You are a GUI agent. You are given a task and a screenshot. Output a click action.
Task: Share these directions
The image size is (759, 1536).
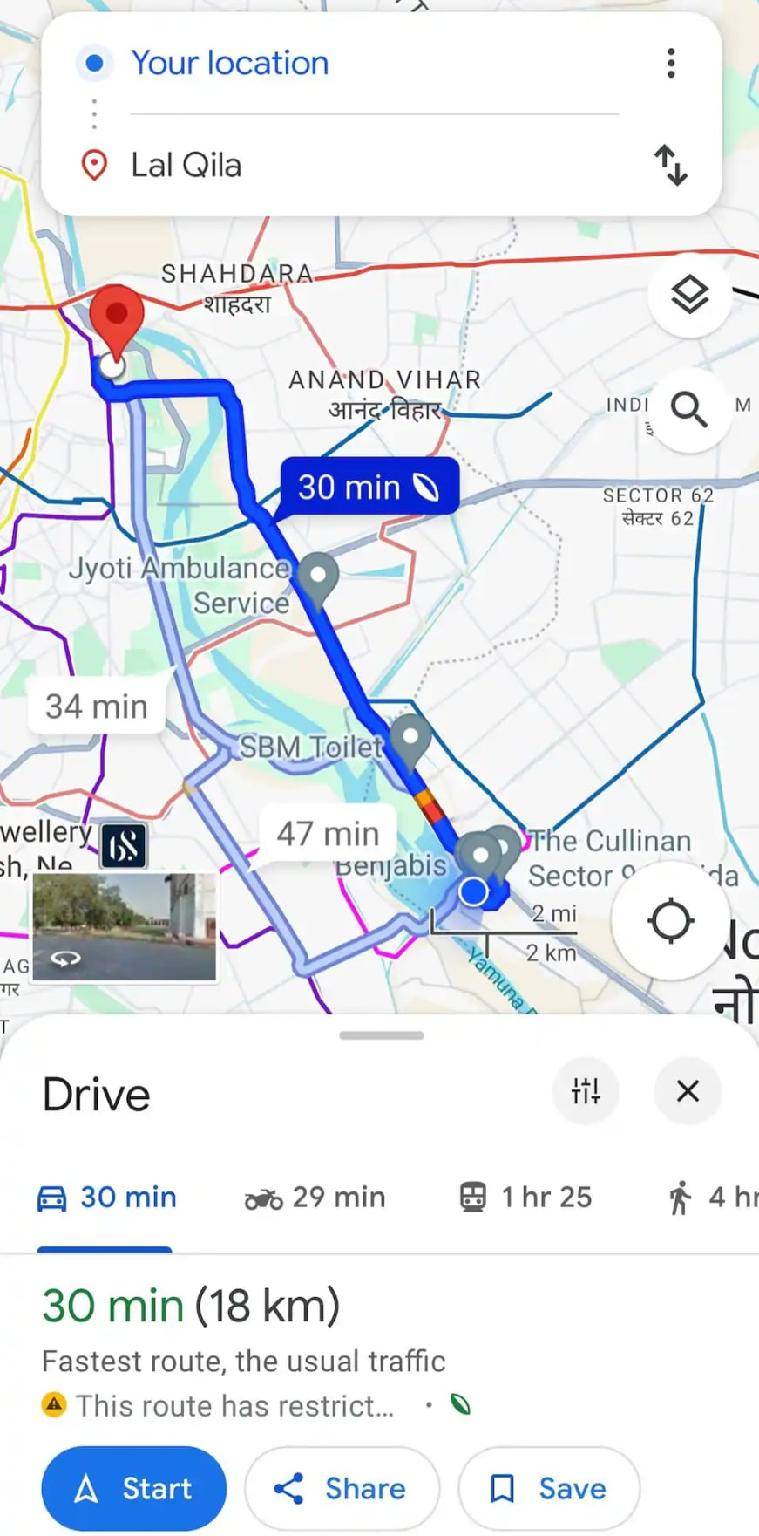pyautogui.click(x=341, y=1488)
